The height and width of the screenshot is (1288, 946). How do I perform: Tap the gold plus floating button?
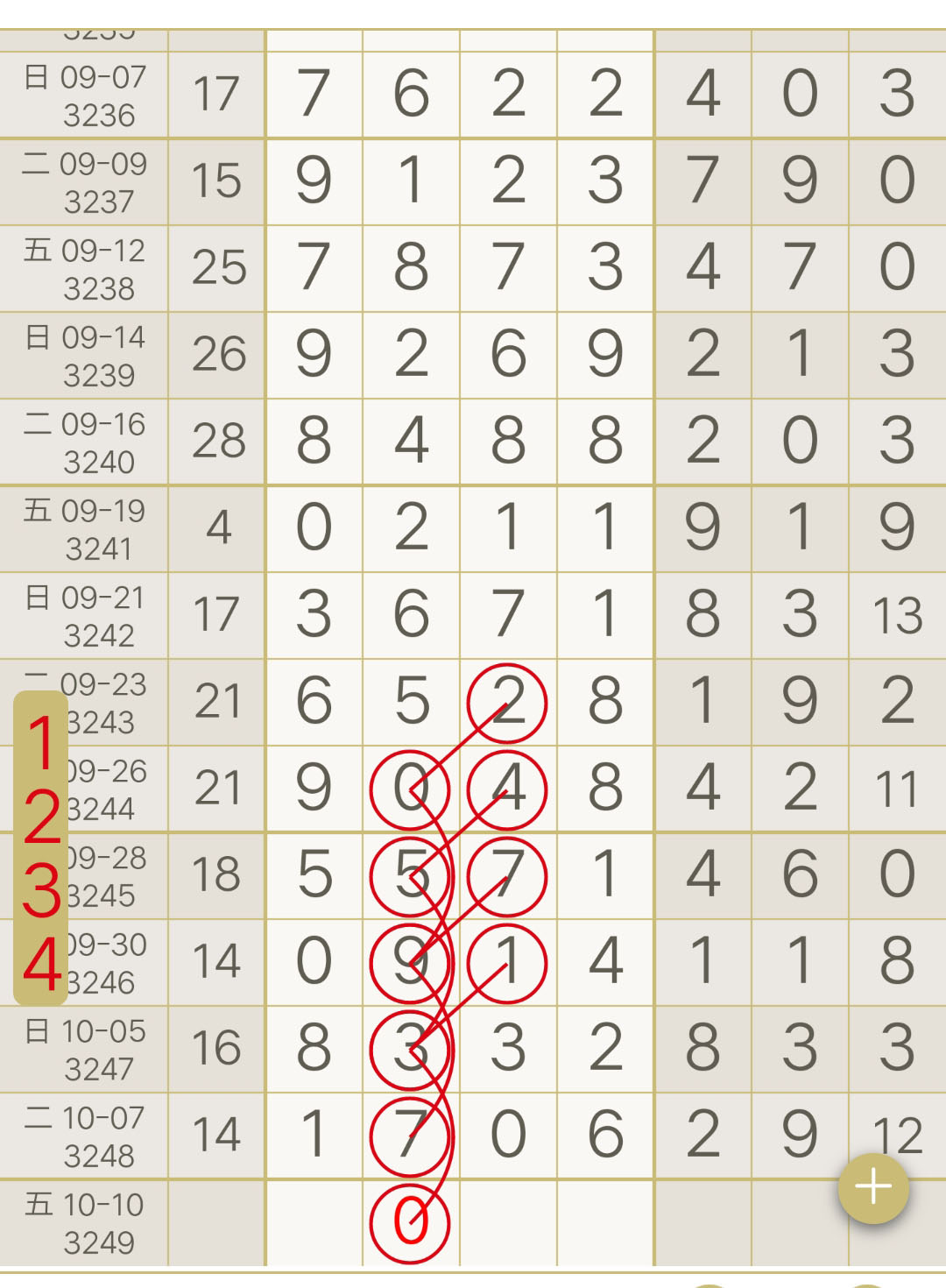click(873, 1188)
